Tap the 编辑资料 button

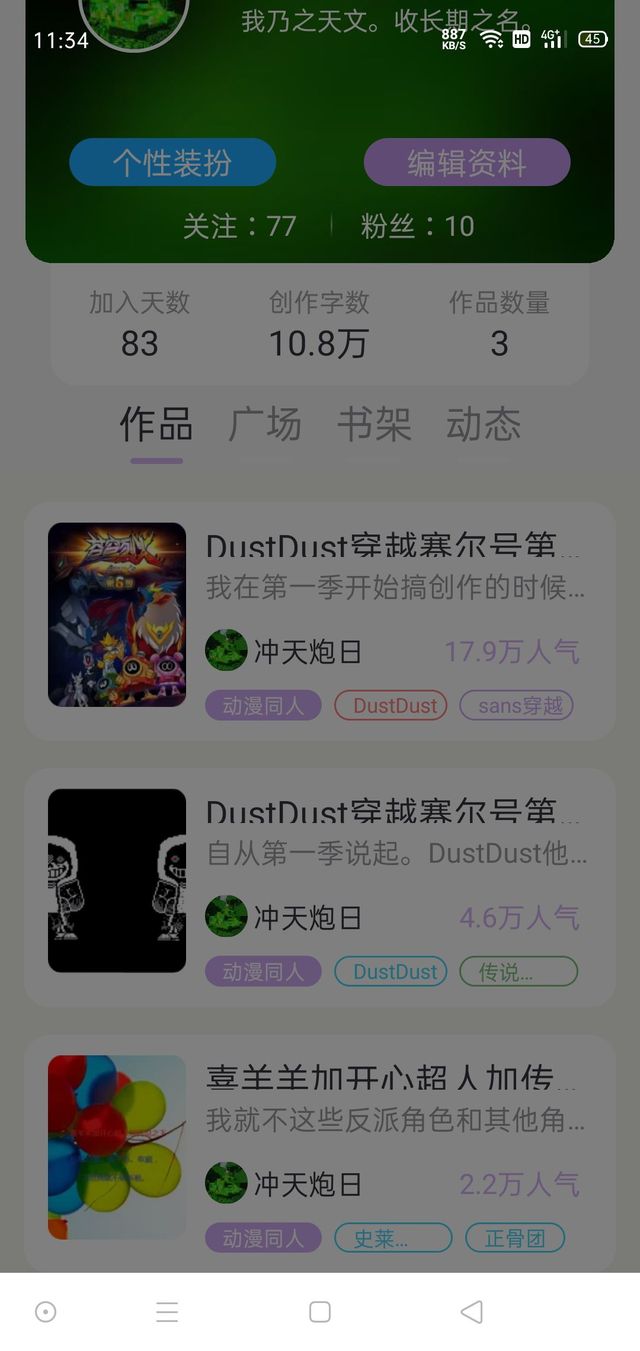tap(466, 163)
